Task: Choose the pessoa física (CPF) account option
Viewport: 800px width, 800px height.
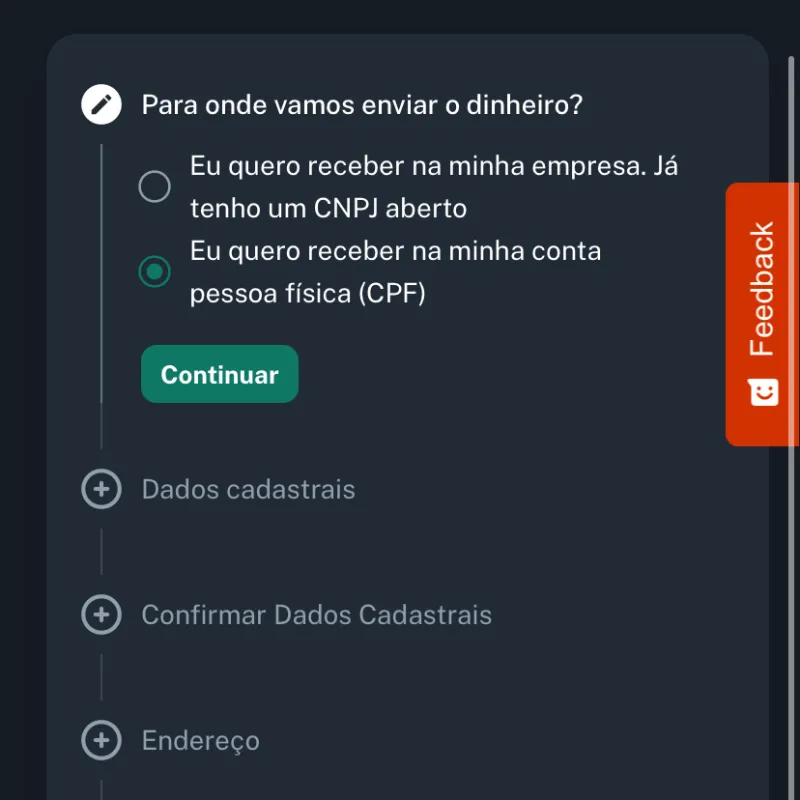Action: (155, 272)
